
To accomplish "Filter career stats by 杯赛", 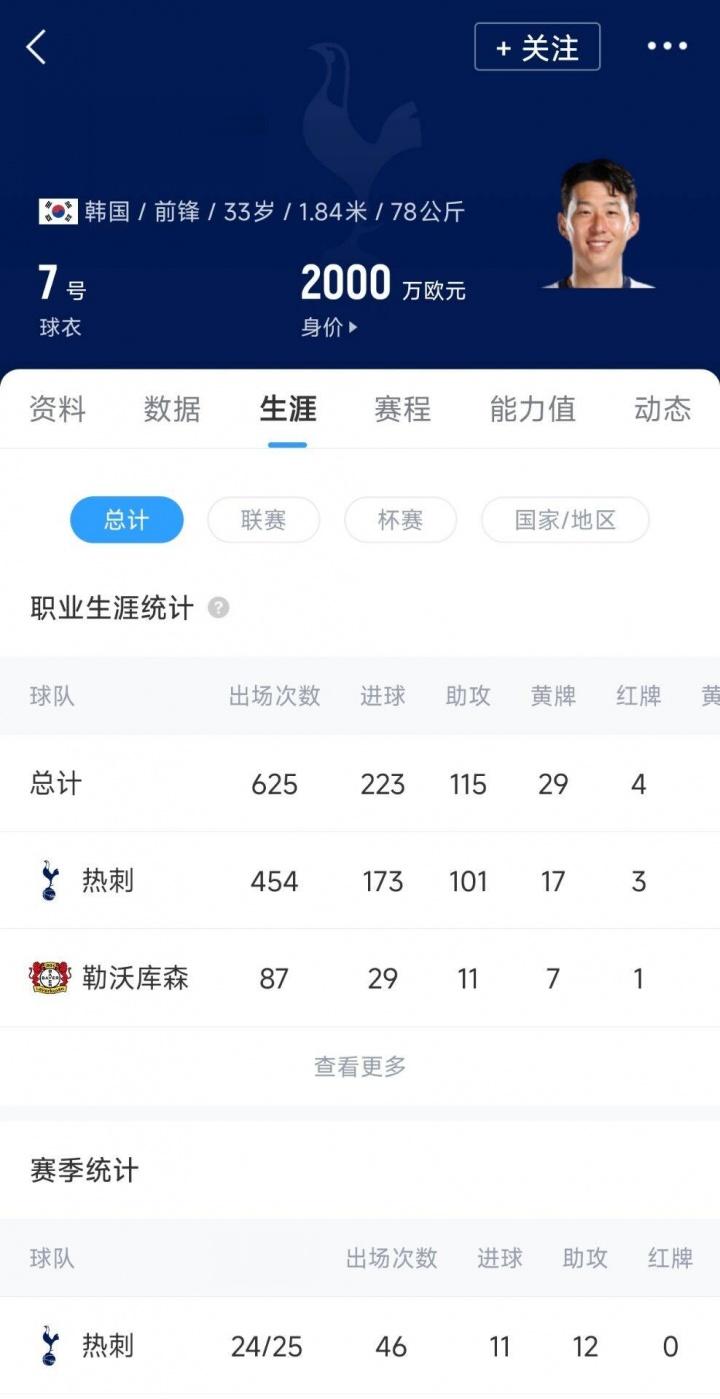I will click(x=400, y=520).
